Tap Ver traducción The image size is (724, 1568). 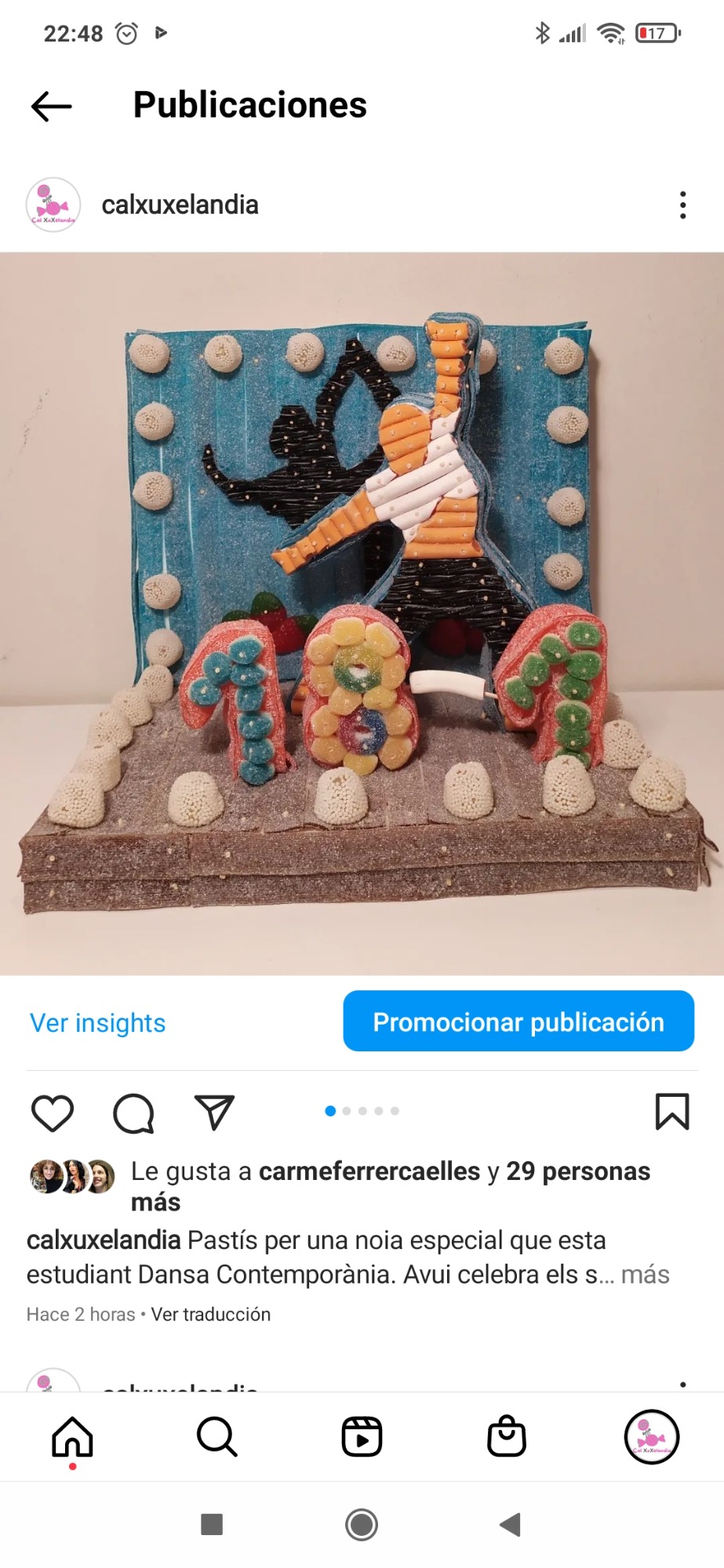point(211,1315)
